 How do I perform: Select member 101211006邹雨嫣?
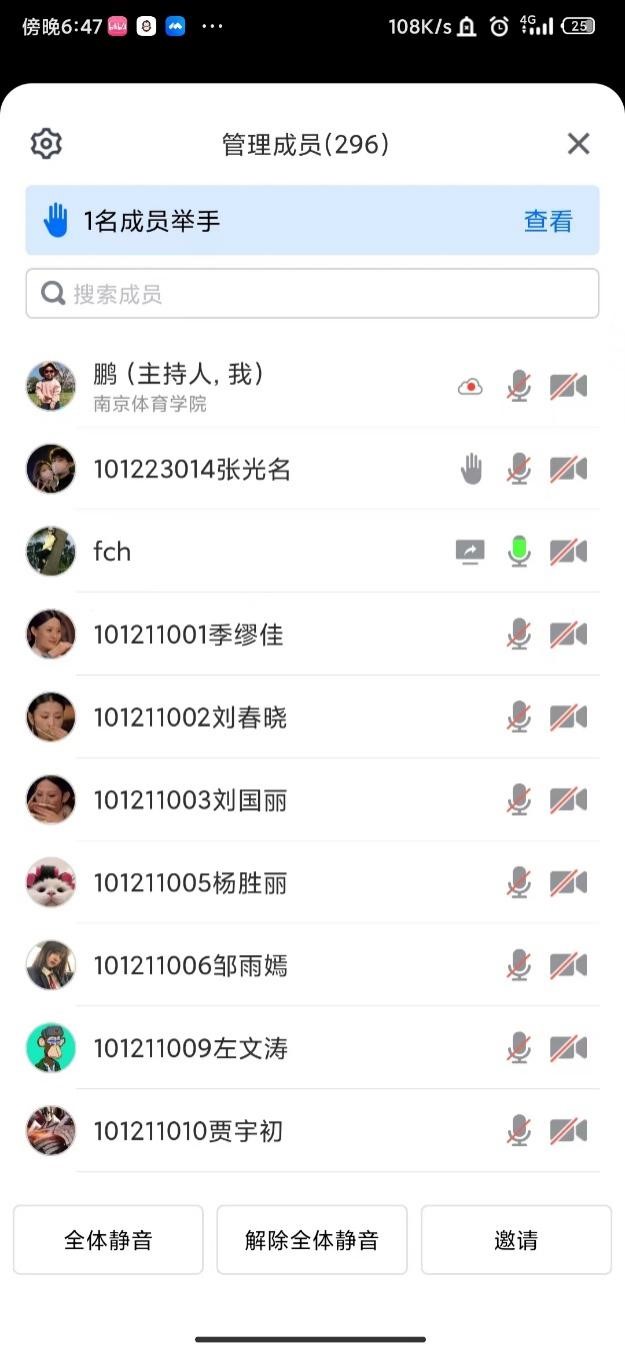click(190, 966)
